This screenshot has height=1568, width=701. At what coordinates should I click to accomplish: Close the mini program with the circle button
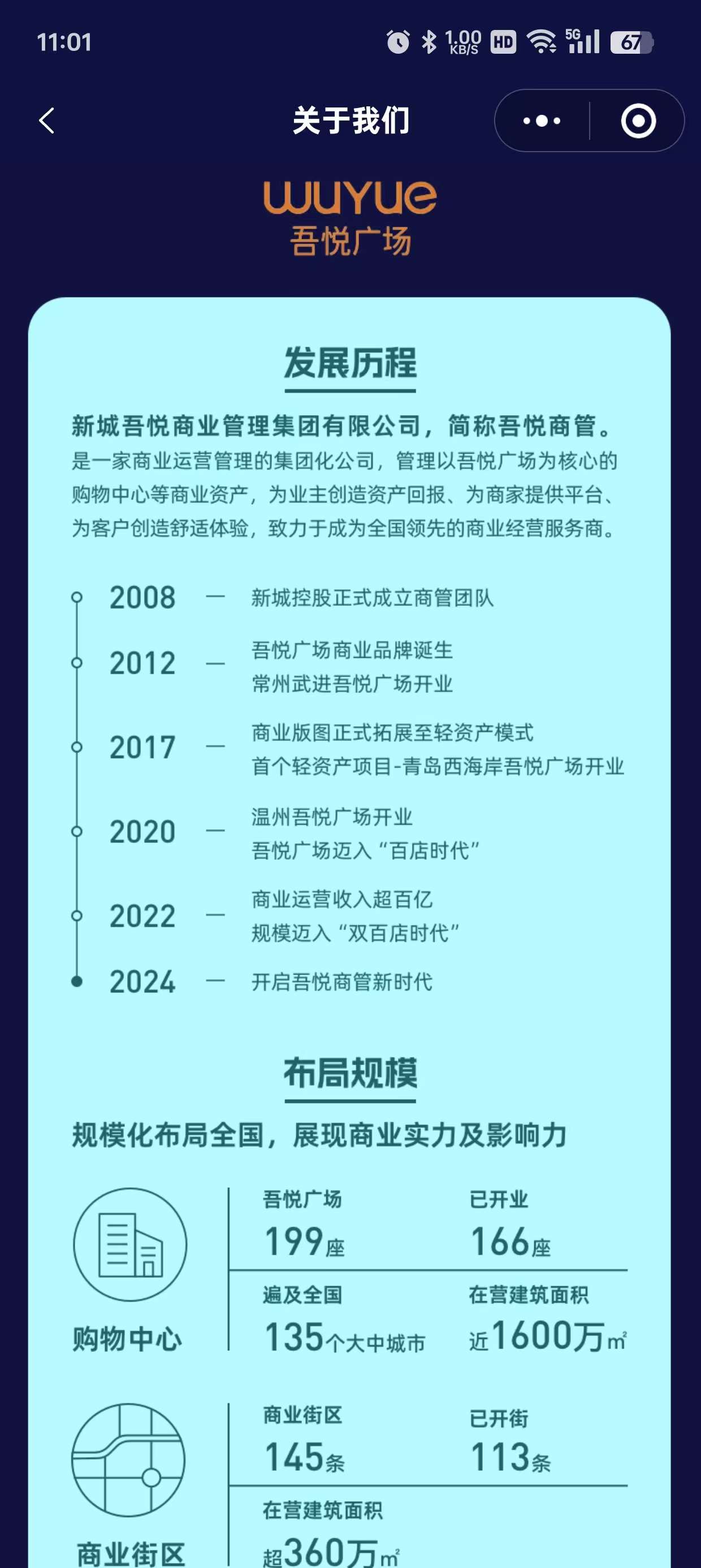(638, 120)
